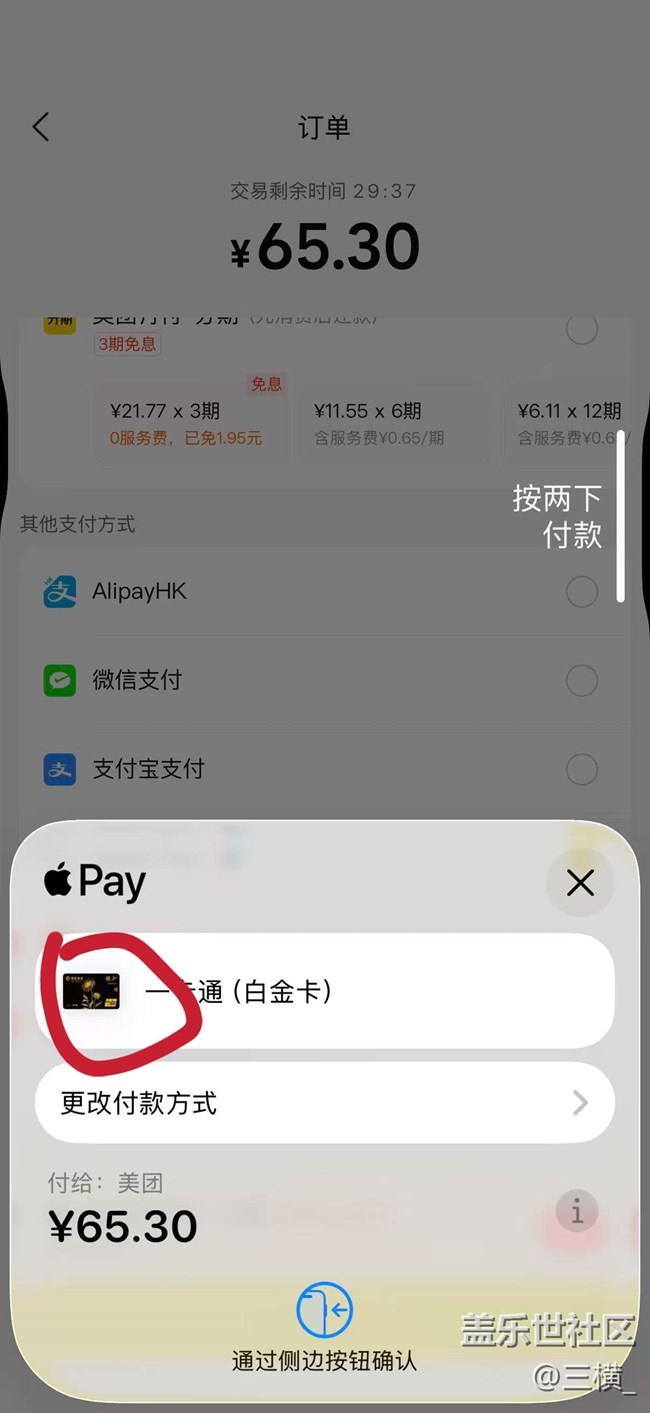The width and height of the screenshot is (650, 1413).
Task: Choose 支付宝支付 payment option
Action: pyautogui.click(x=582, y=769)
